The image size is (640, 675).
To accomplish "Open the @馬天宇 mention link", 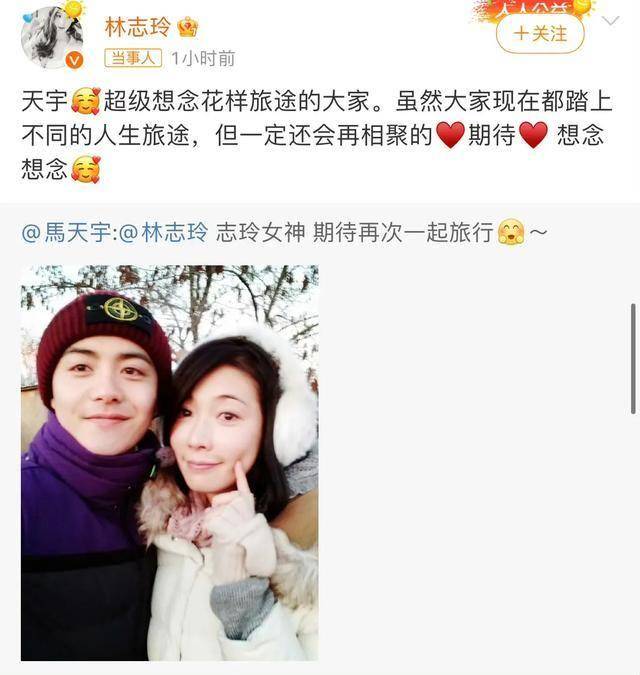I will [67, 233].
